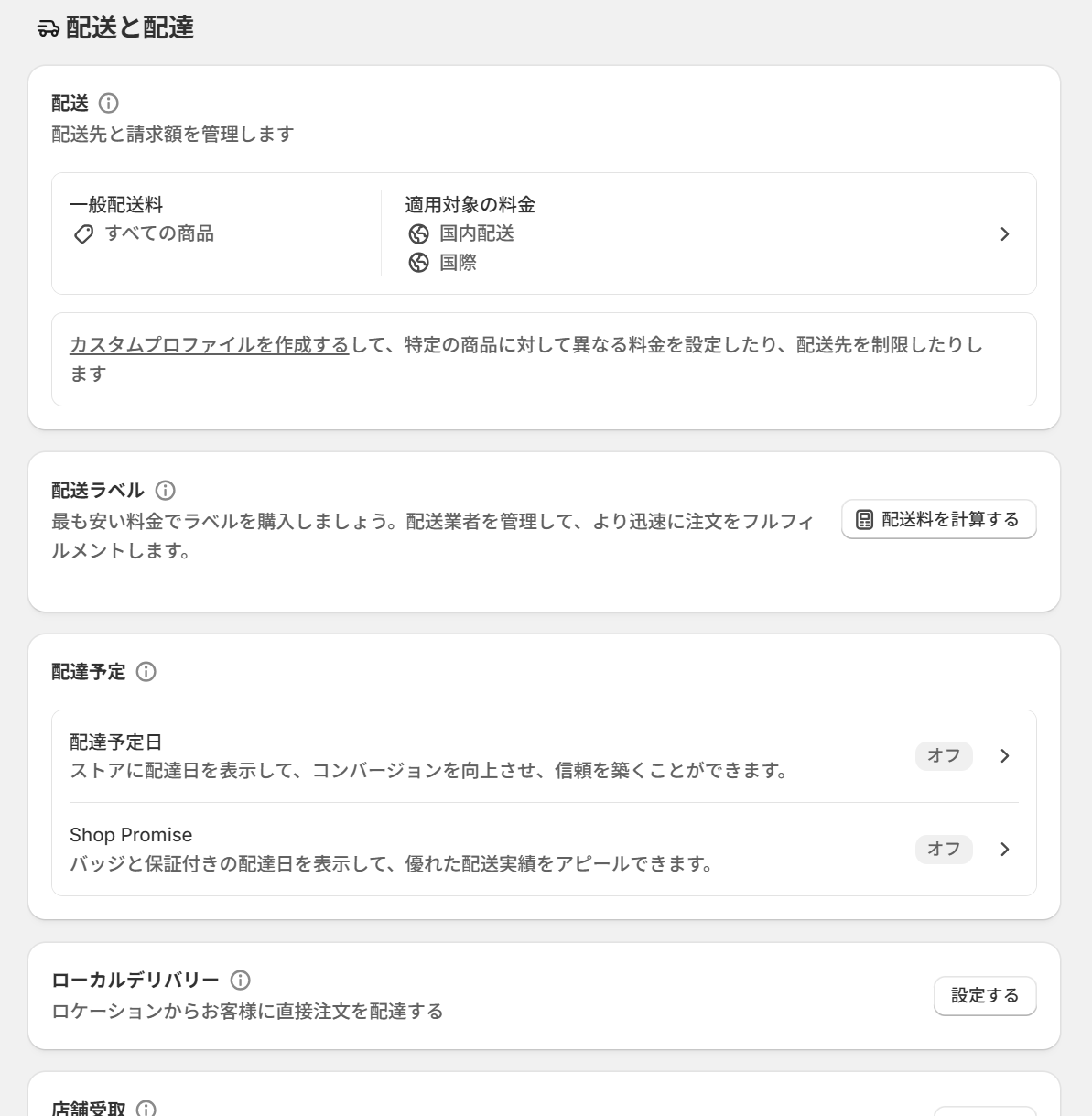Tap the カスタムプロファイルを作成する link
1092x1116 pixels.
pos(210,345)
